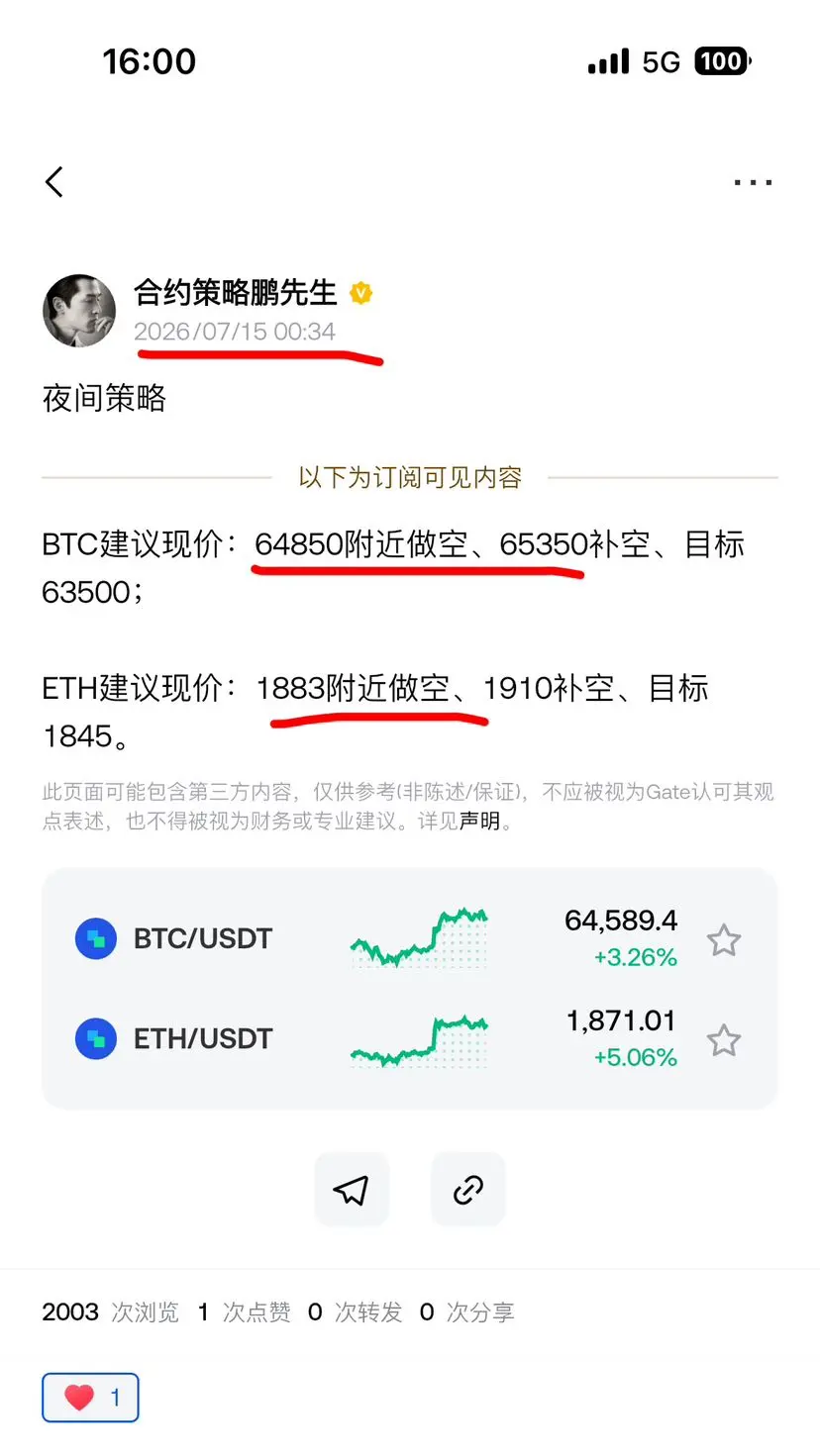The height and width of the screenshot is (1456, 820).
Task: Favorite ETH/USDT with the star
Action: pos(724,1040)
